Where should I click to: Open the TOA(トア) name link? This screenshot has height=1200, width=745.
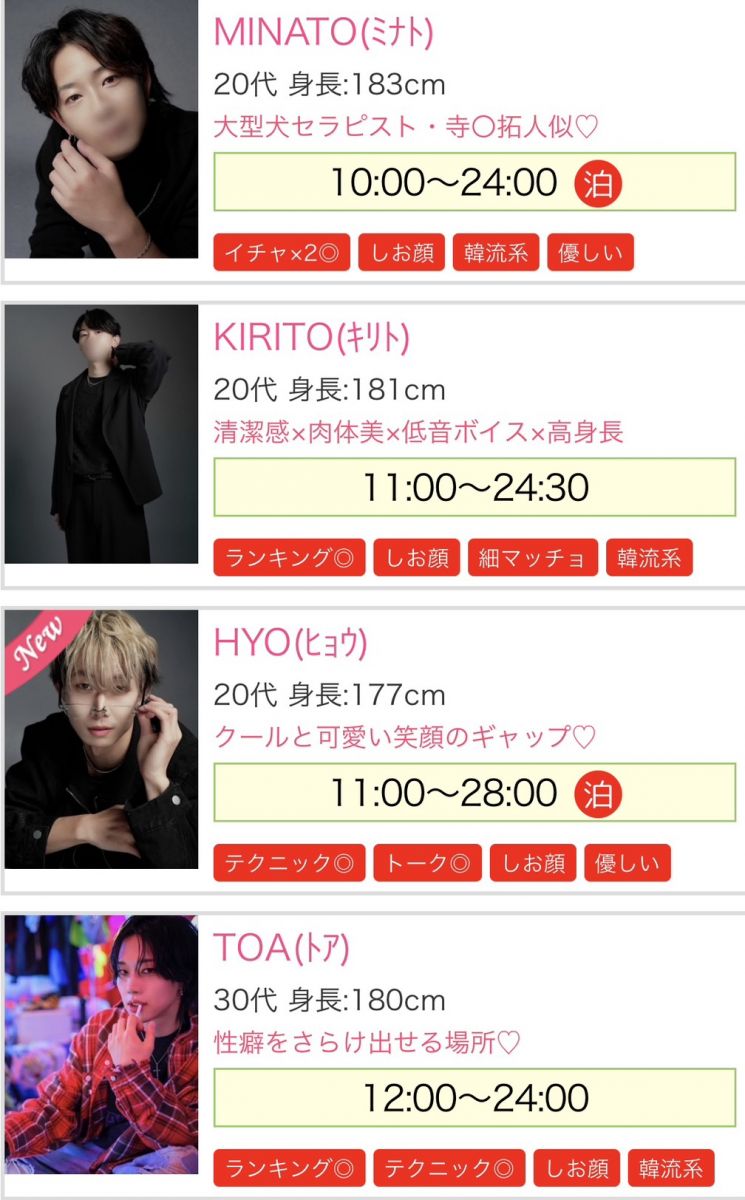[281, 948]
